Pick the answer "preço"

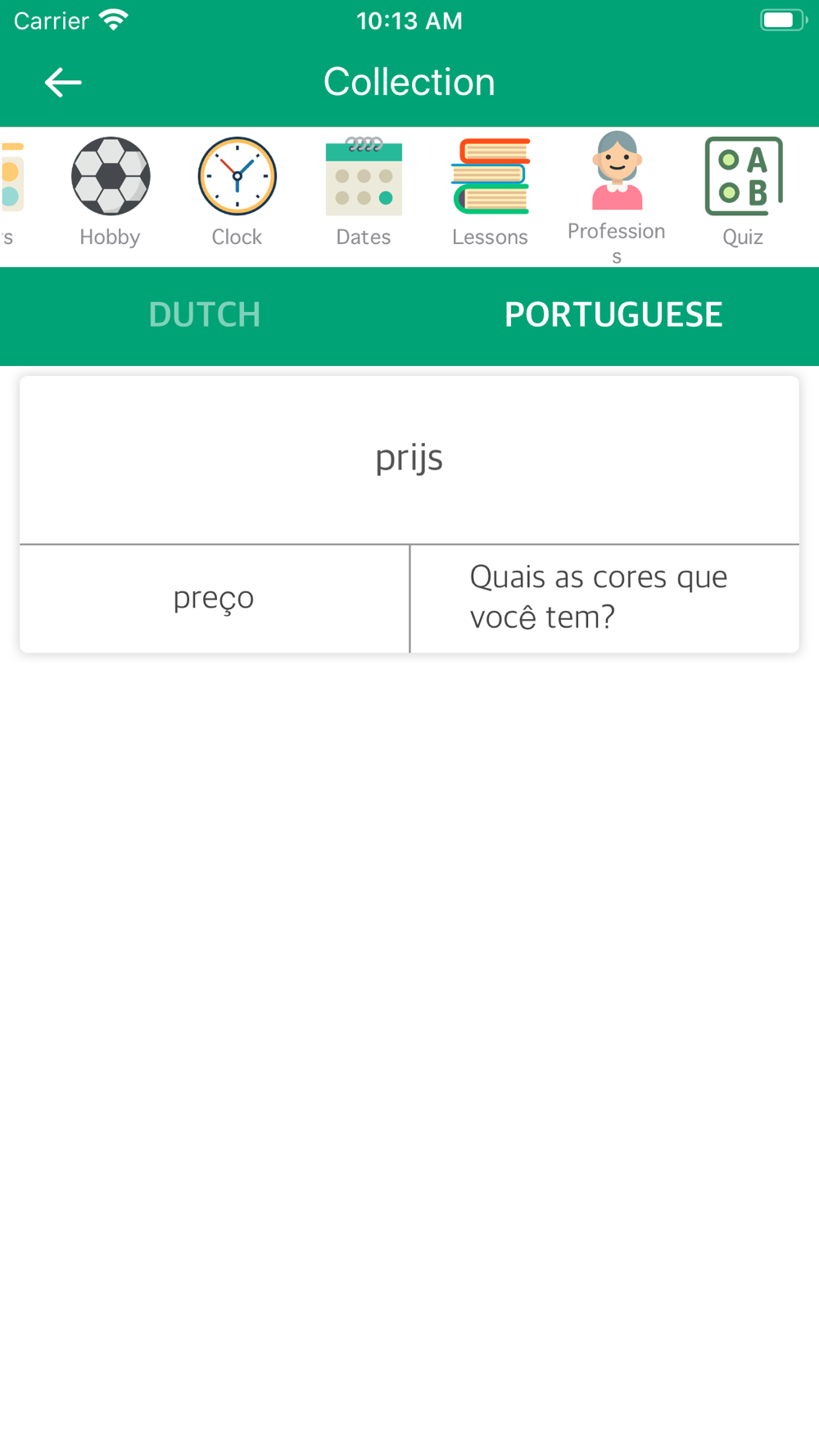pyautogui.click(x=215, y=599)
